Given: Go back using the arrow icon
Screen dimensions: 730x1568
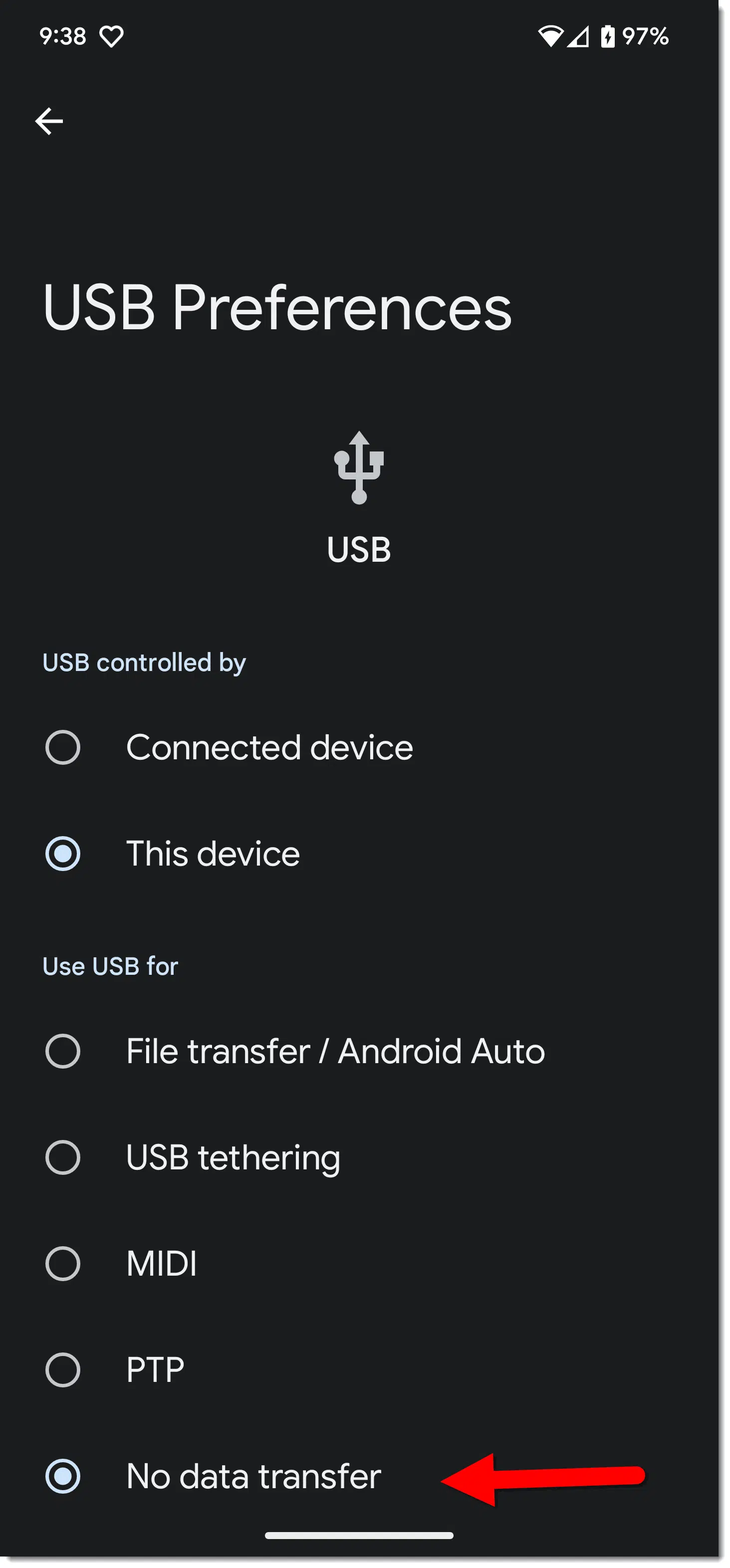Looking at the screenshot, I should (x=49, y=121).
